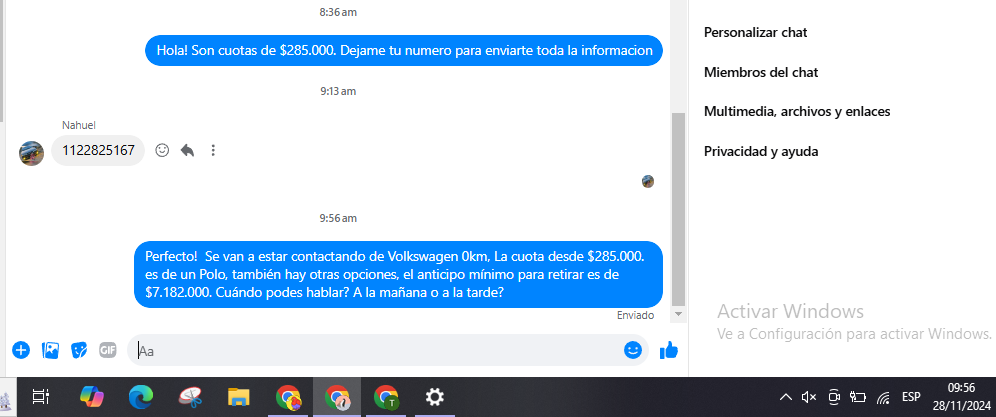The height and width of the screenshot is (417, 996).
Task: Reply to Nahuel's phone number message
Action: coord(187,151)
